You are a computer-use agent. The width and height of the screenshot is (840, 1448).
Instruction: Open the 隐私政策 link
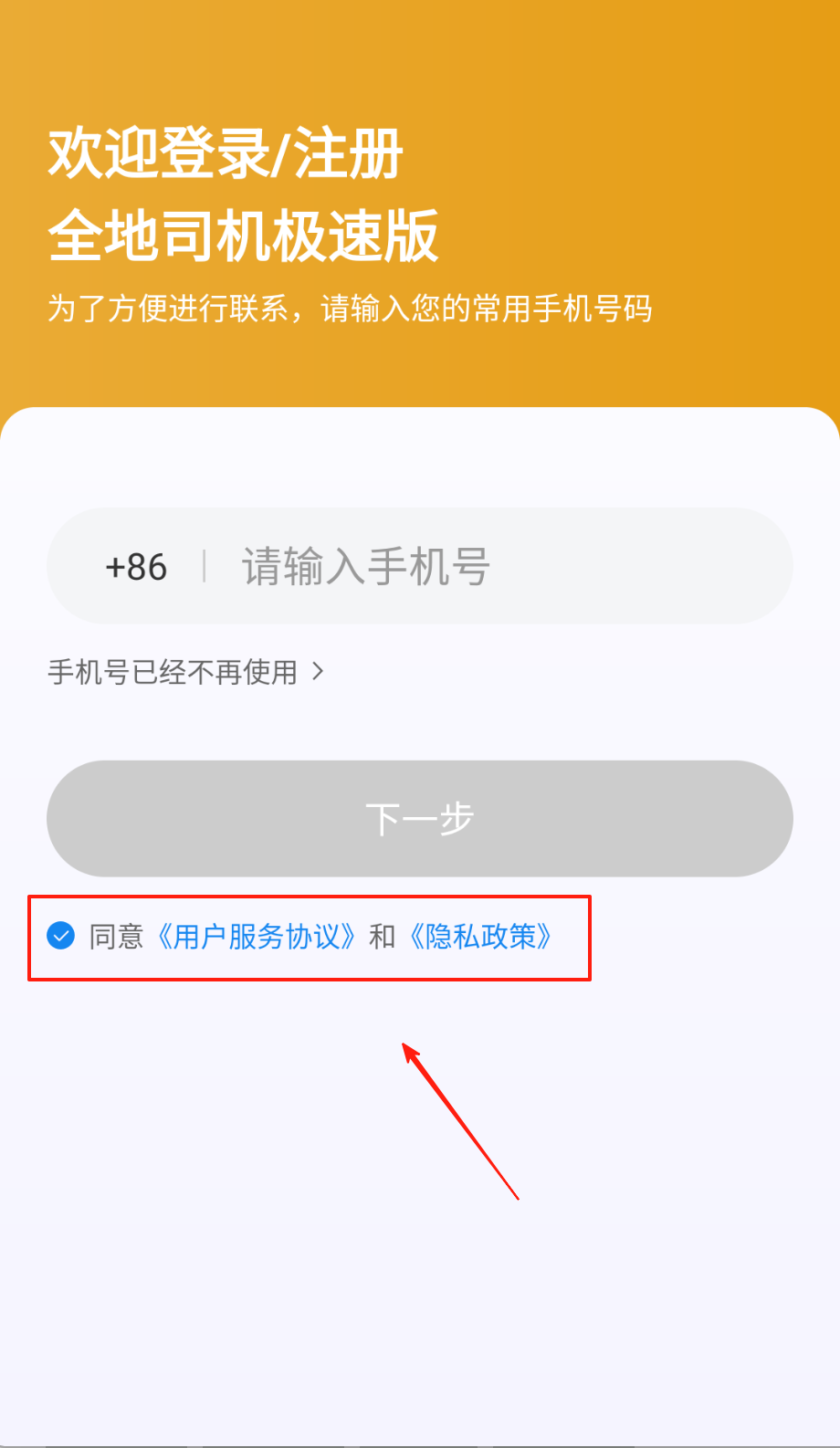tap(480, 937)
